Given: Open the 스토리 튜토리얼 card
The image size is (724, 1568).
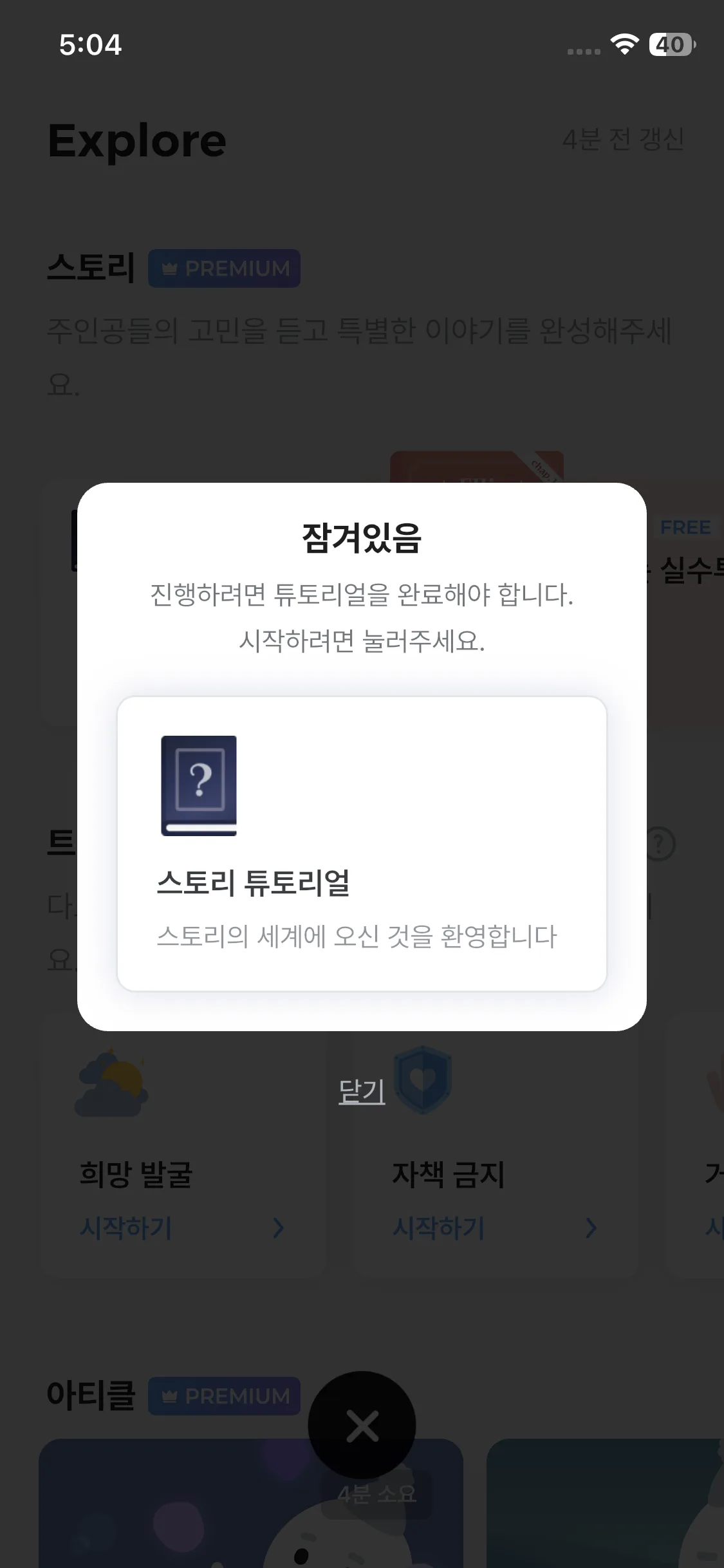Looking at the screenshot, I should click(362, 843).
